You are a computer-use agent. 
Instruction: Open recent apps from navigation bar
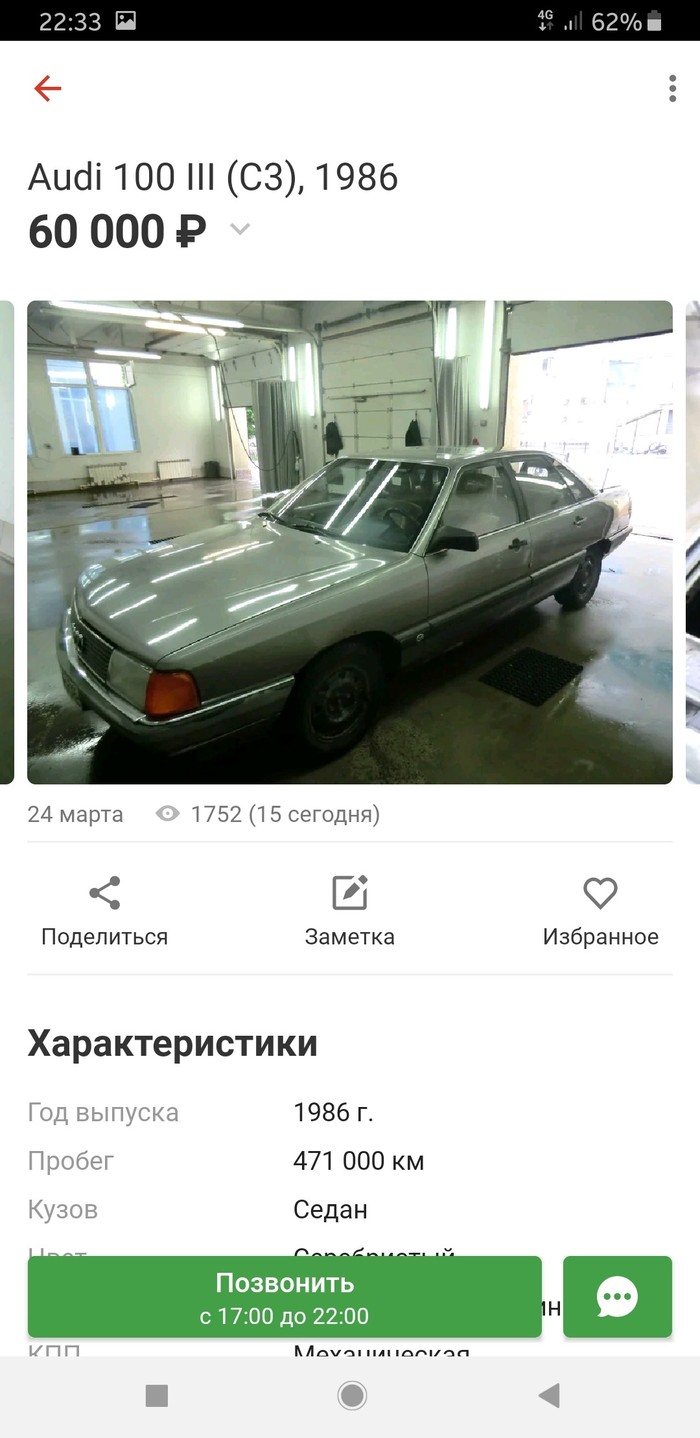coord(157,1395)
